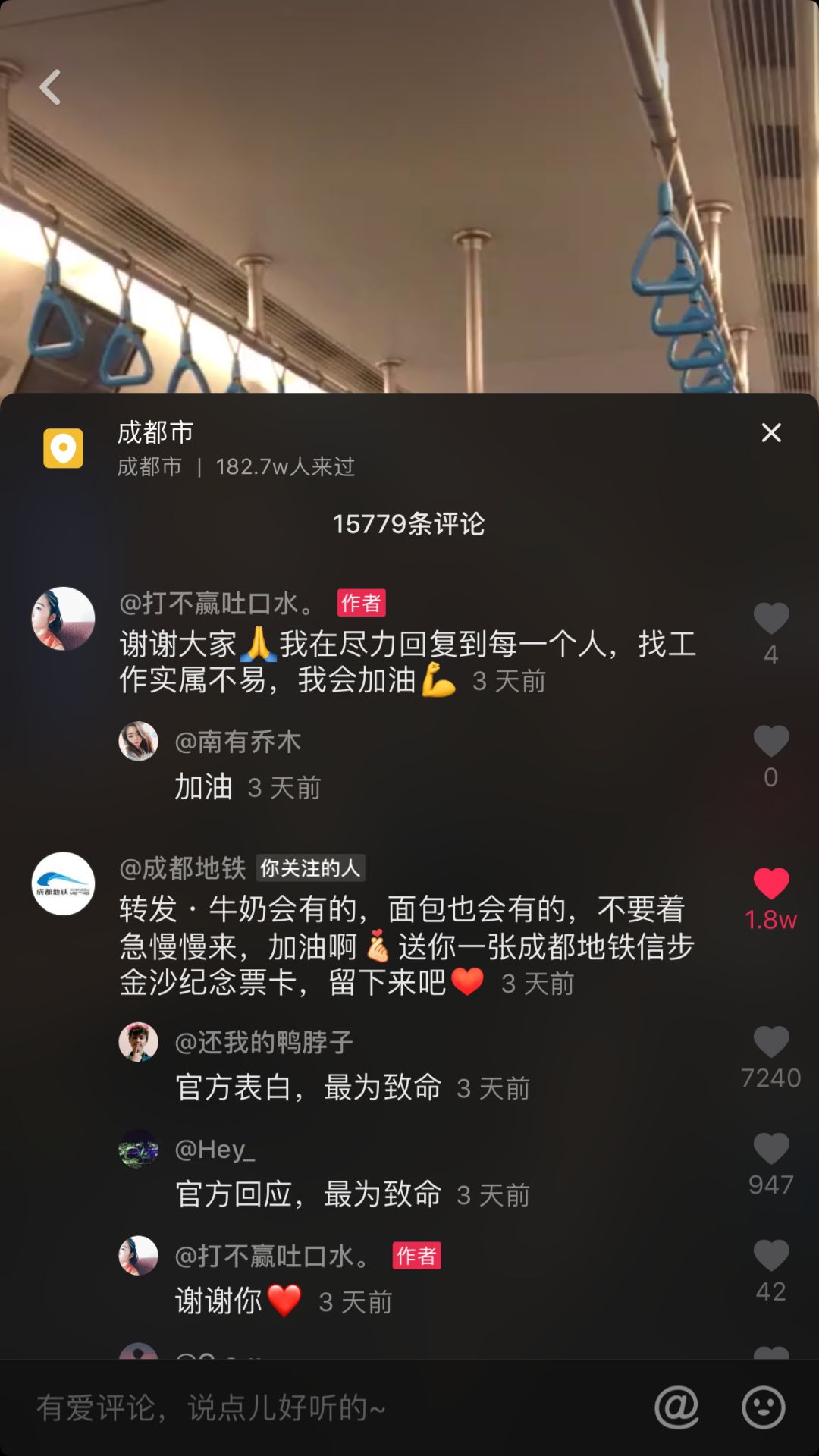Viewport: 819px width, 1456px height.
Task: Open the author's avatar on the top comment
Action: click(x=63, y=619)
